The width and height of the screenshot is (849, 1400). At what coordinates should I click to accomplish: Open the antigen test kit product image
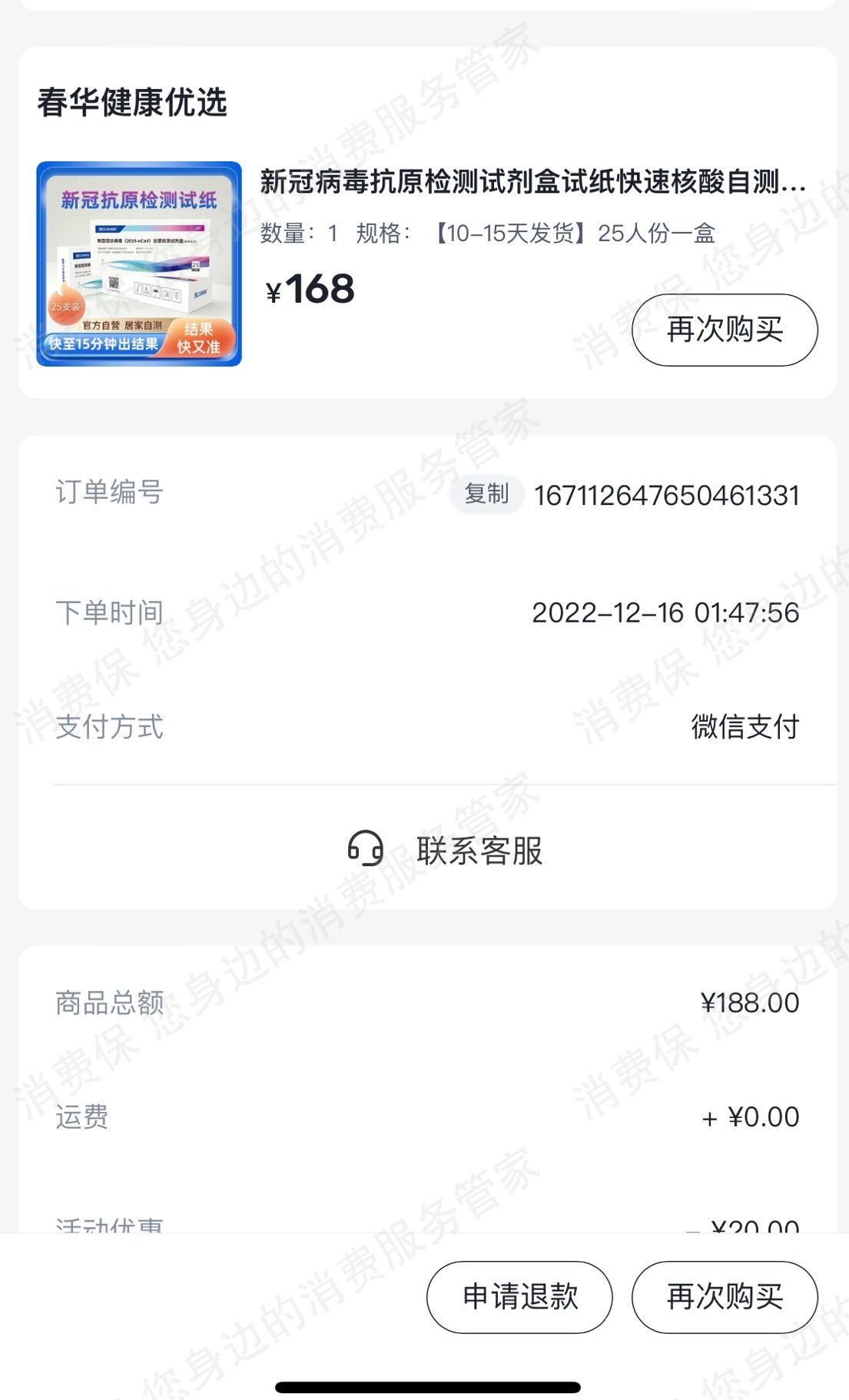coord(139,264)
